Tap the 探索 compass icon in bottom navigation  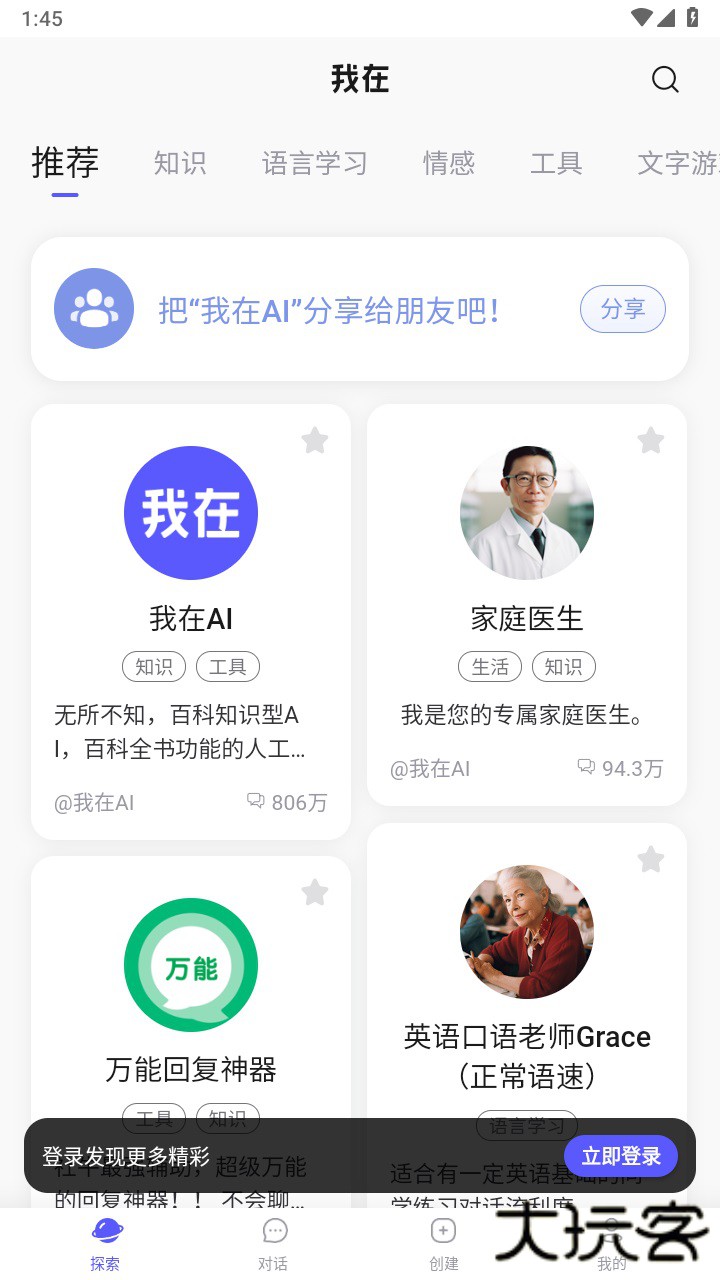(105, 1230)
